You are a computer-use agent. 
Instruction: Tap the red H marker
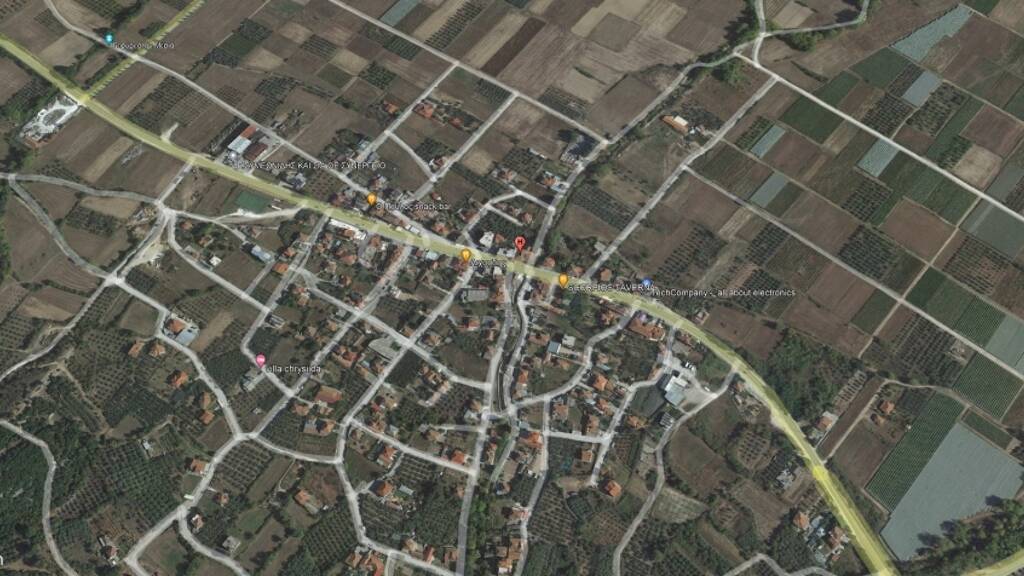tap(519, 243)
